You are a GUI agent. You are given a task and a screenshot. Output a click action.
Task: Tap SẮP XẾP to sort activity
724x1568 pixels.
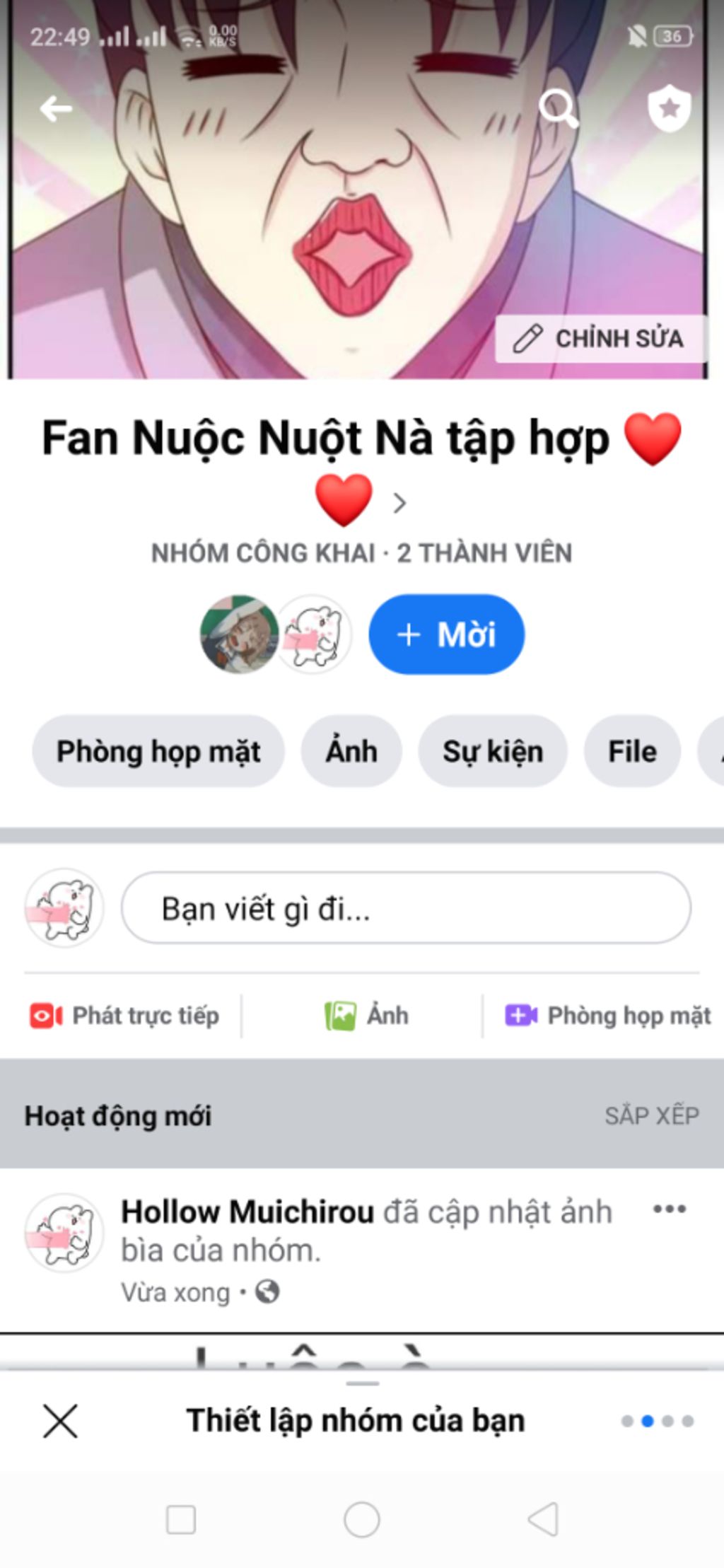point(651,1115)
